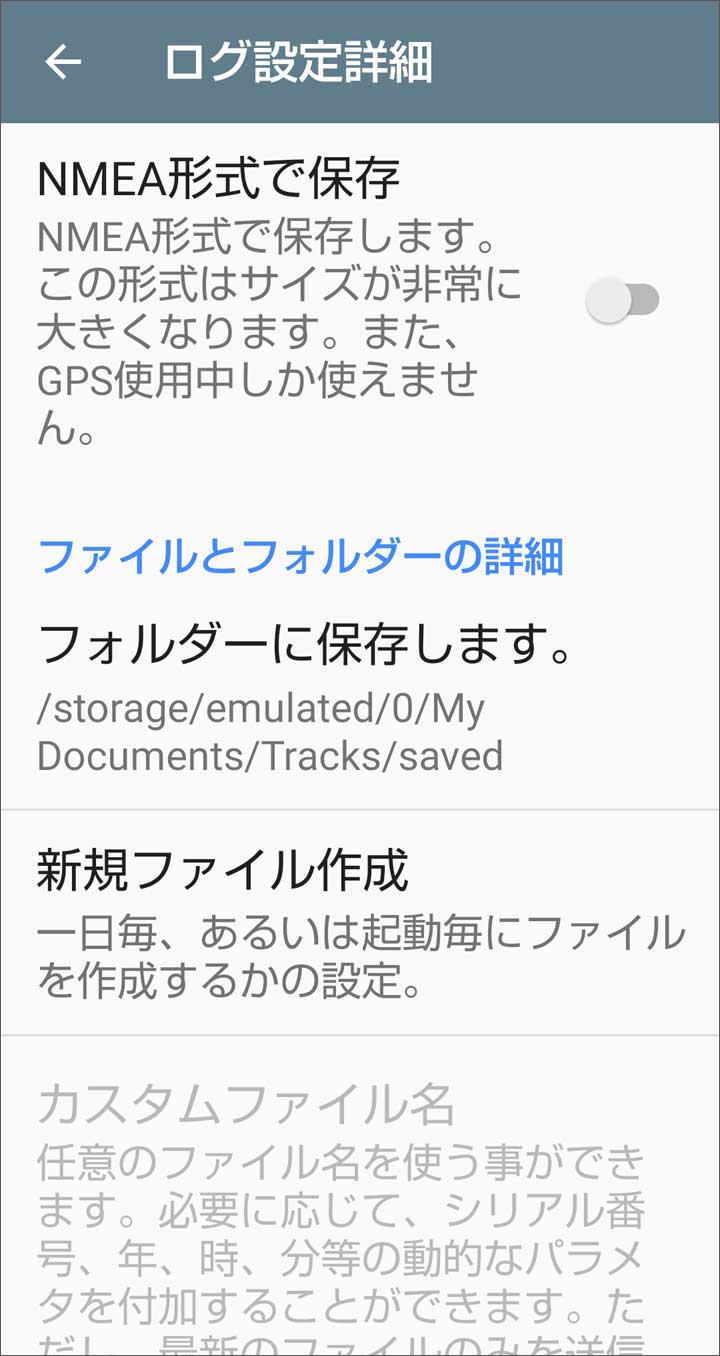720x1356 pixels.
Task: Go back from ログ設定詳細 screen
Action: point(62,62)
